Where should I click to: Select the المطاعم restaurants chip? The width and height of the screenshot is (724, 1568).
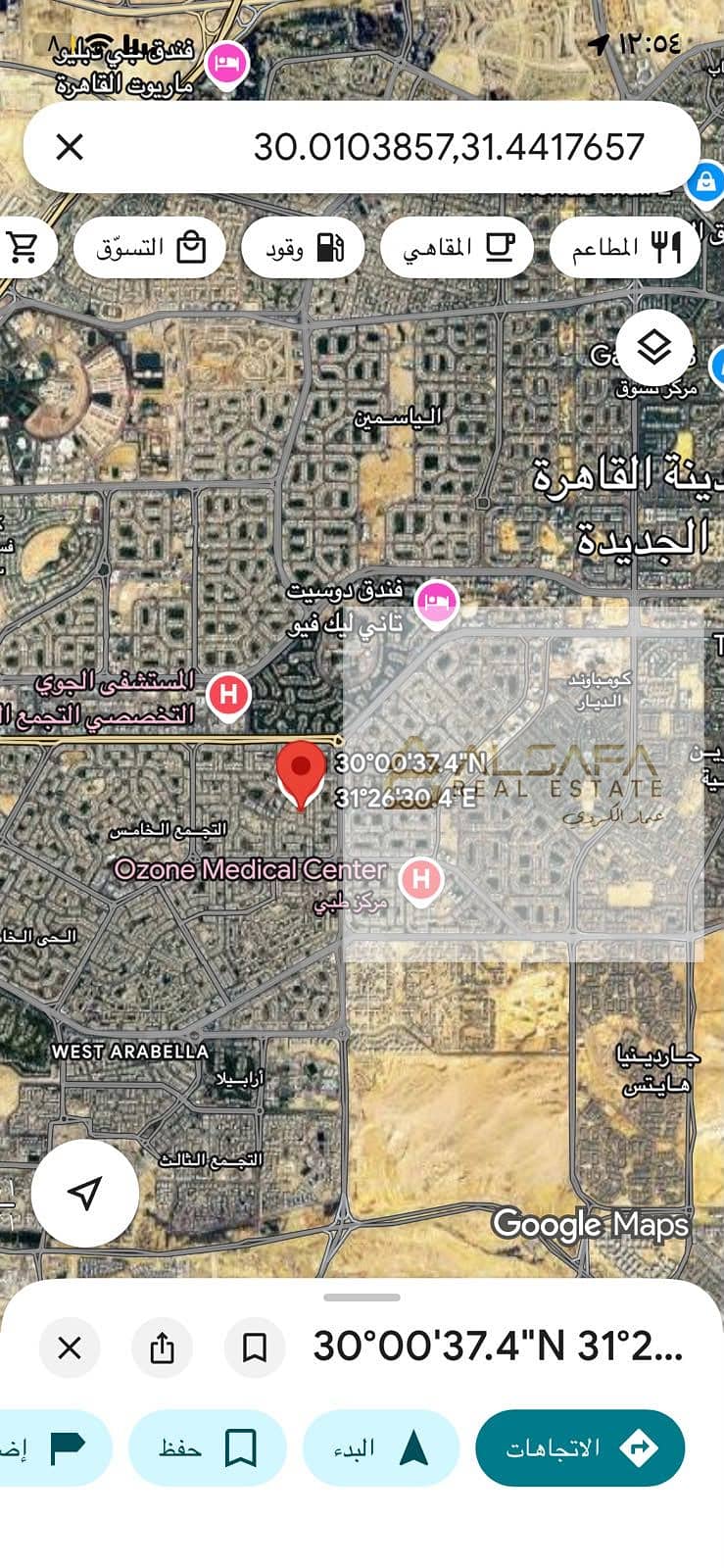pos(625,248)
